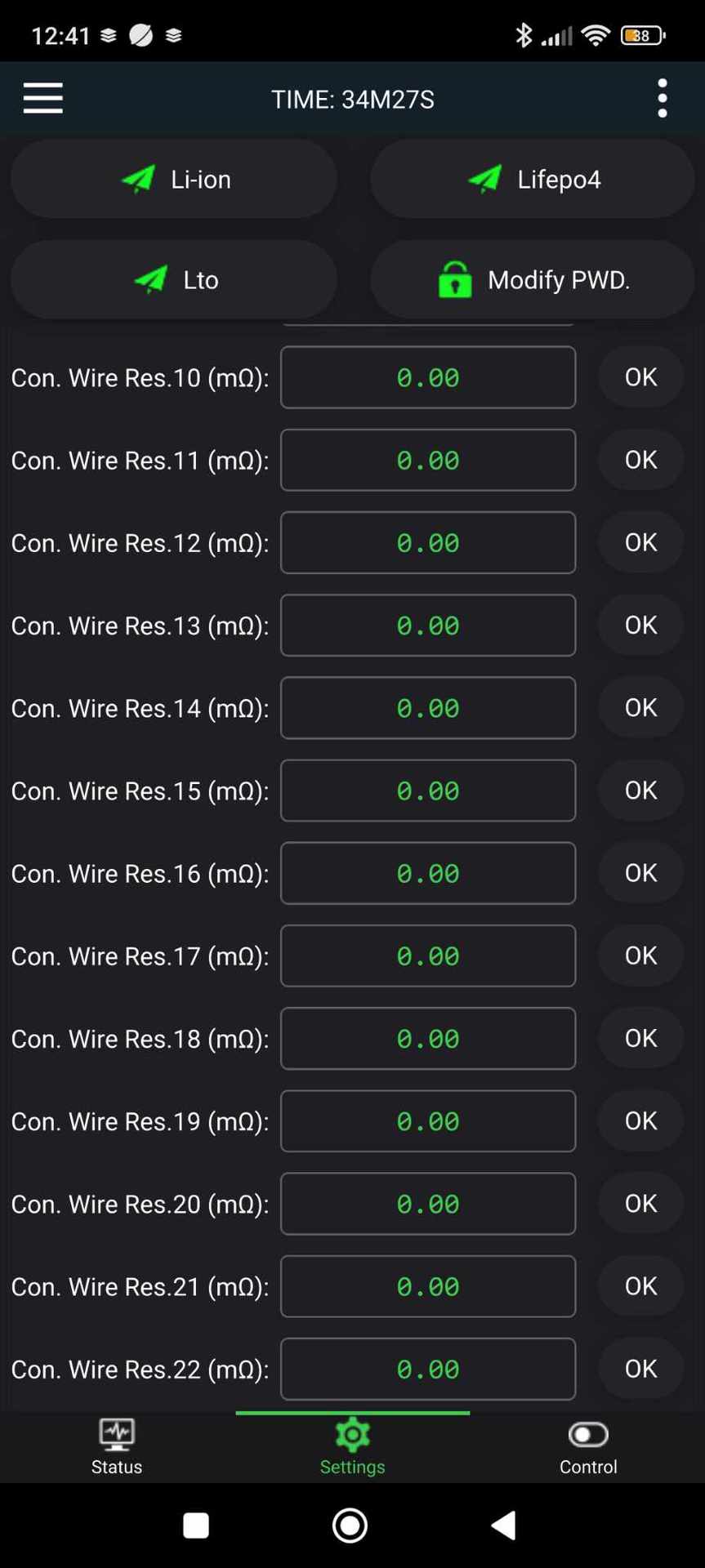Viewport: 705px width, 1568px height.
Task: Go back using the system back button
Action: (x=504, y=1525)
